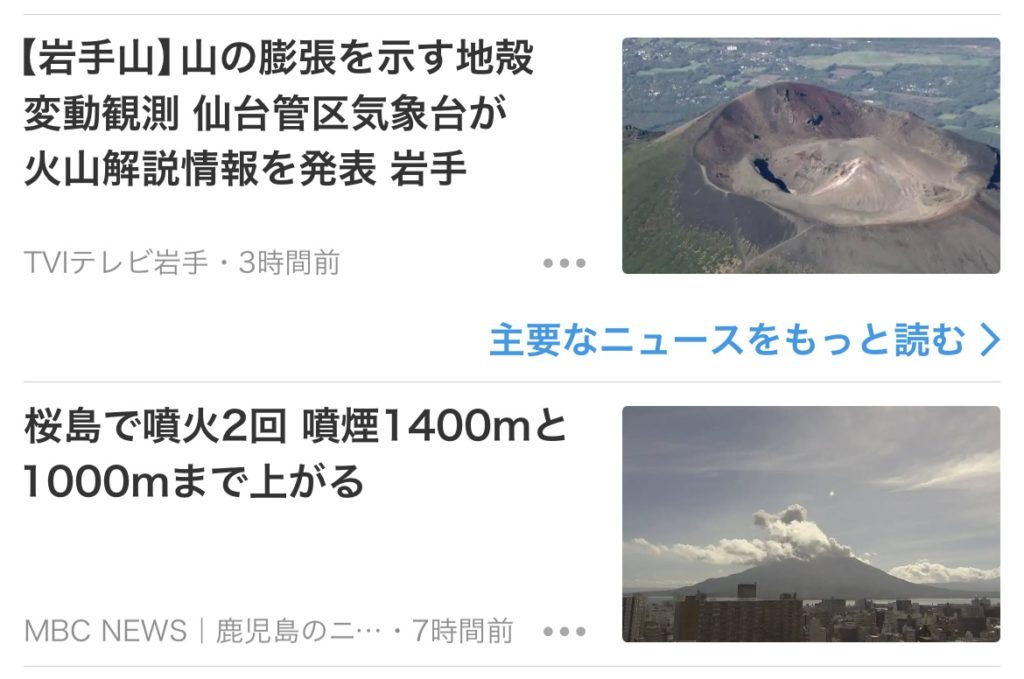Viewport: 1024px width, 679px height.
Task: Tap 主要なニュースをもっと読む link
Action: pos(744,341)
